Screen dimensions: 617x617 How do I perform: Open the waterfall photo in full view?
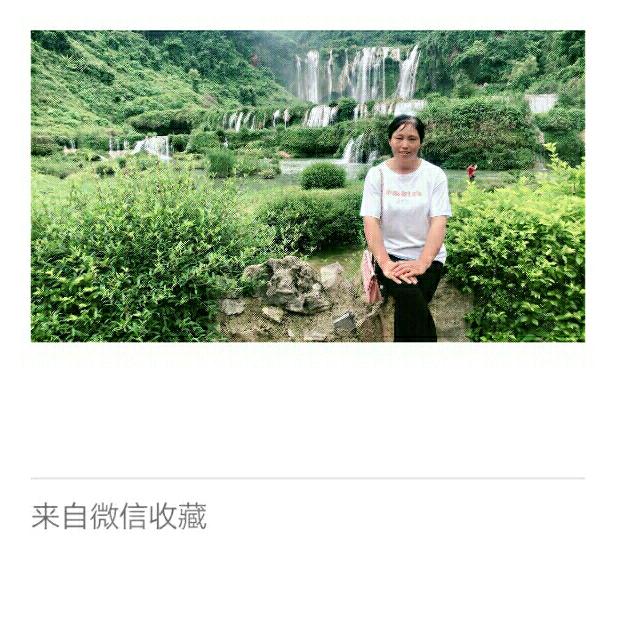pos(307,186)
